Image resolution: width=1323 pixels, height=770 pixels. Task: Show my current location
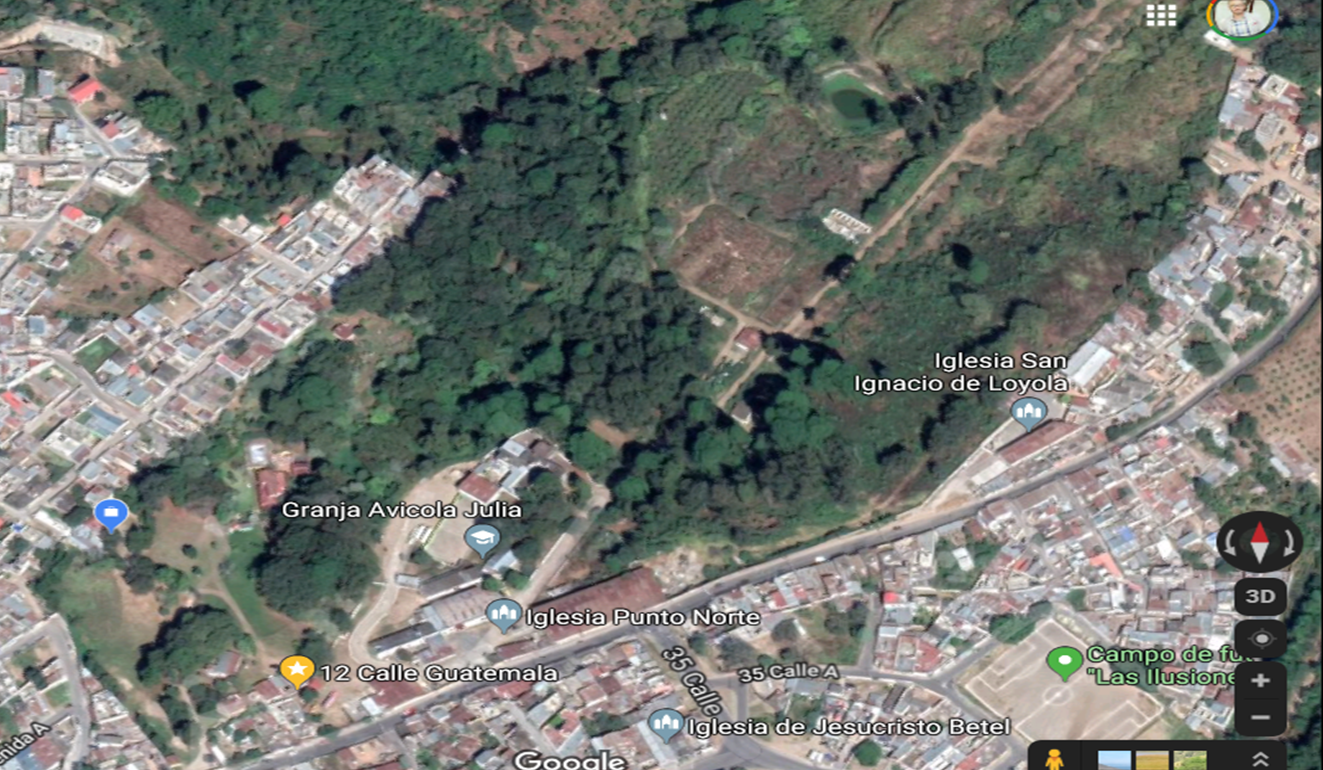1260,639
